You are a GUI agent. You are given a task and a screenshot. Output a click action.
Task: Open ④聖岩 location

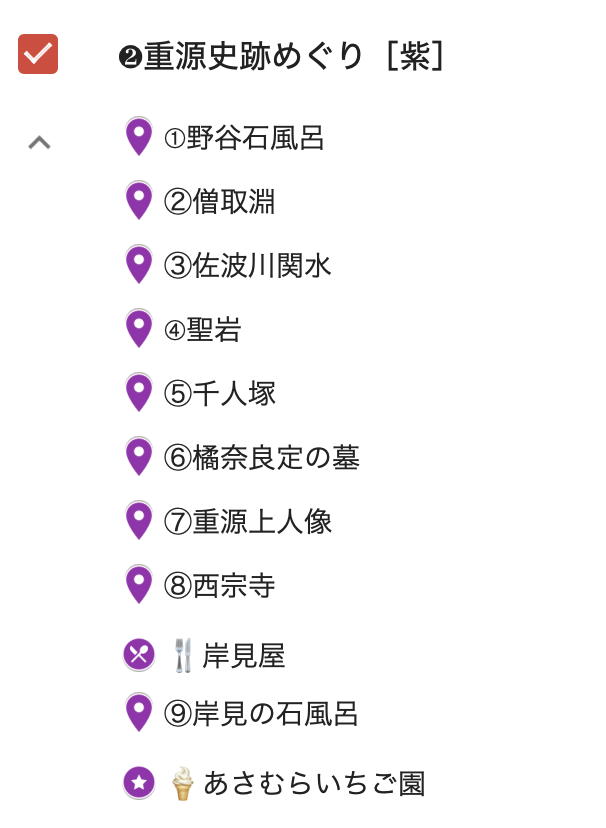click(x=203, y=330)
